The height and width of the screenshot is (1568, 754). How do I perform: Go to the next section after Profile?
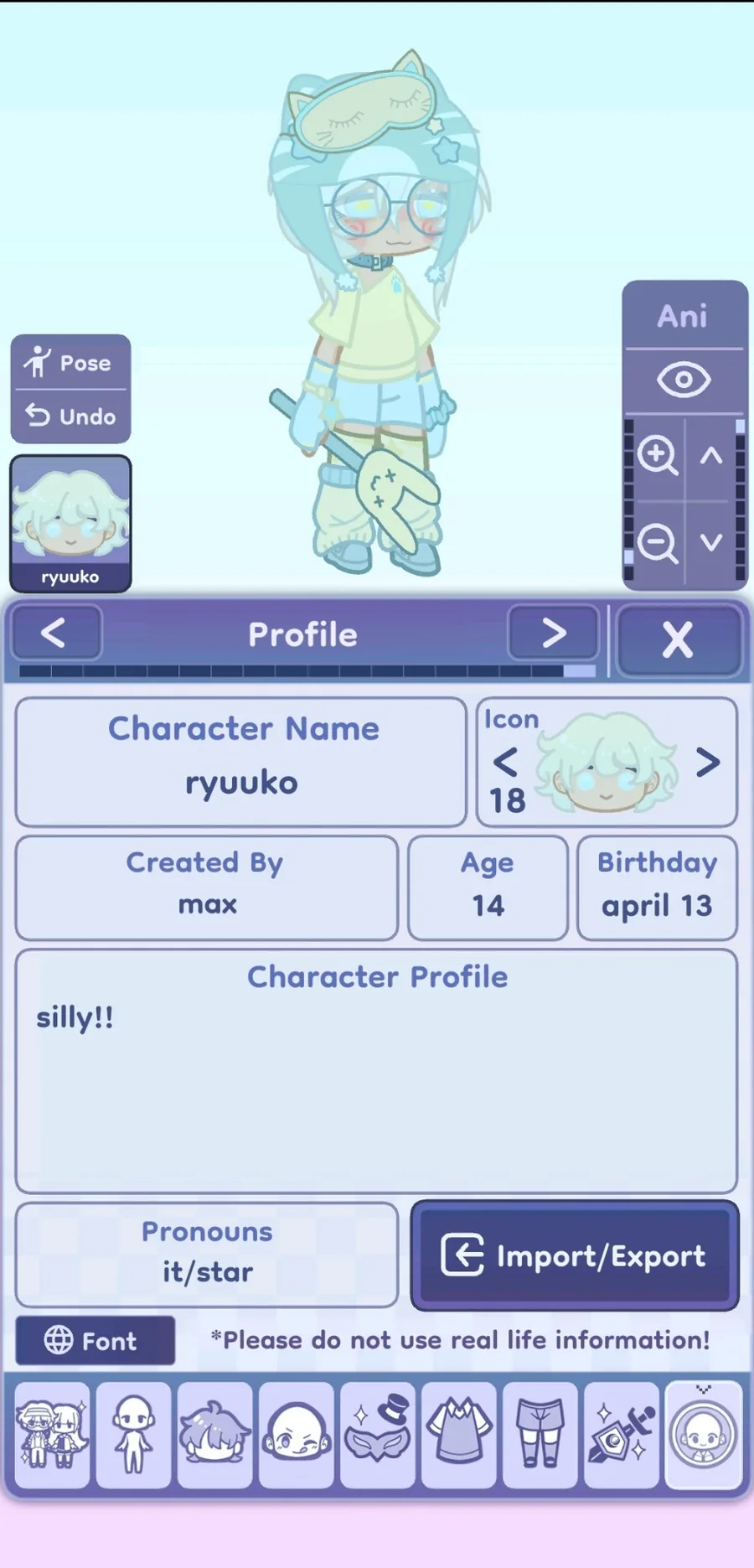553,634
